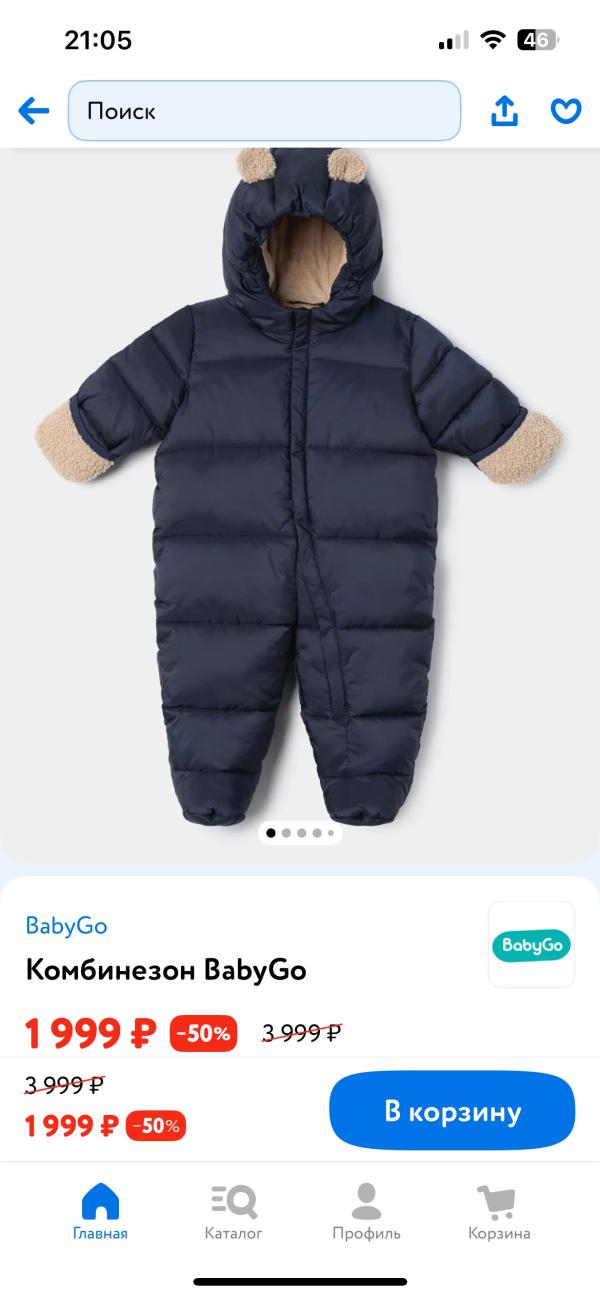
Task: Open the Корзина tab
Action: click(499, 1211)
